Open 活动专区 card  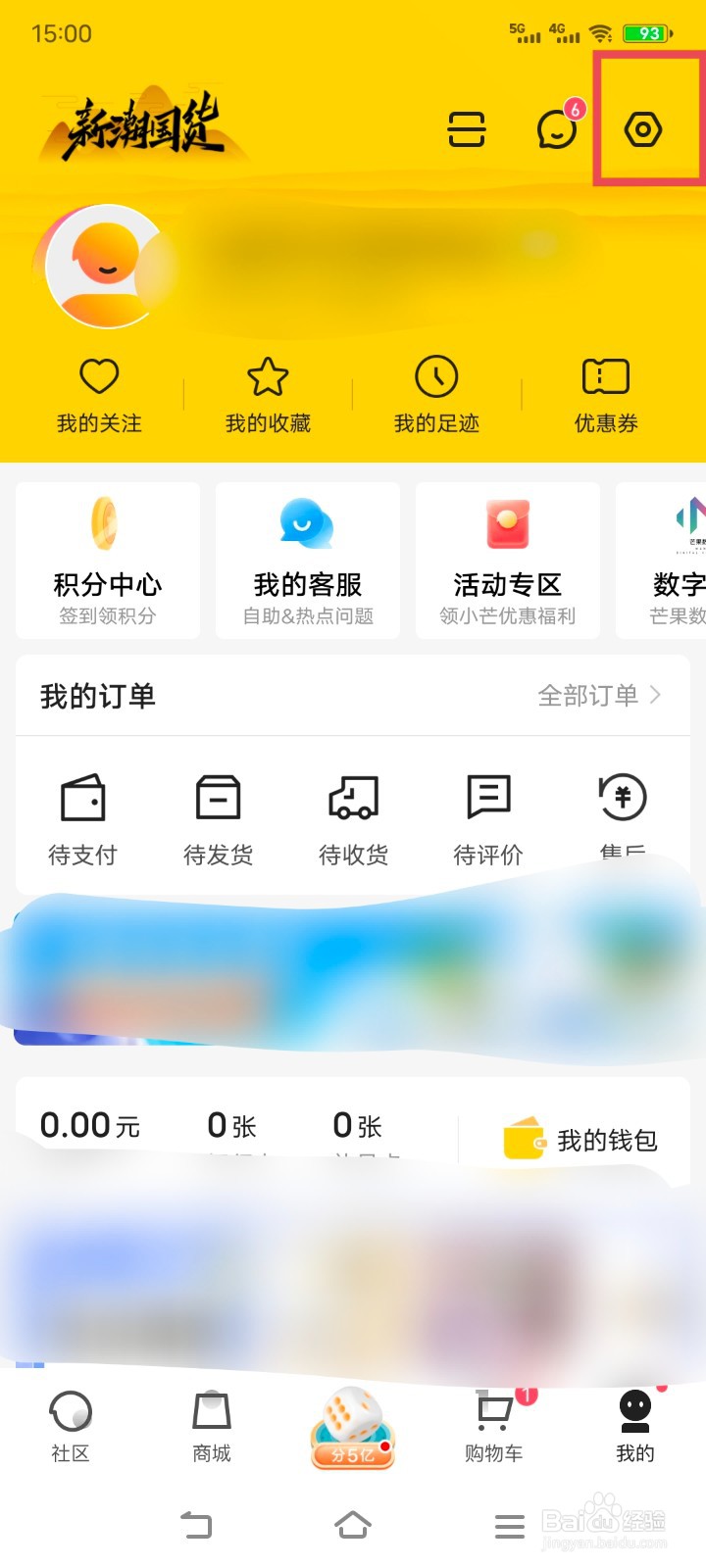[508, 561]
